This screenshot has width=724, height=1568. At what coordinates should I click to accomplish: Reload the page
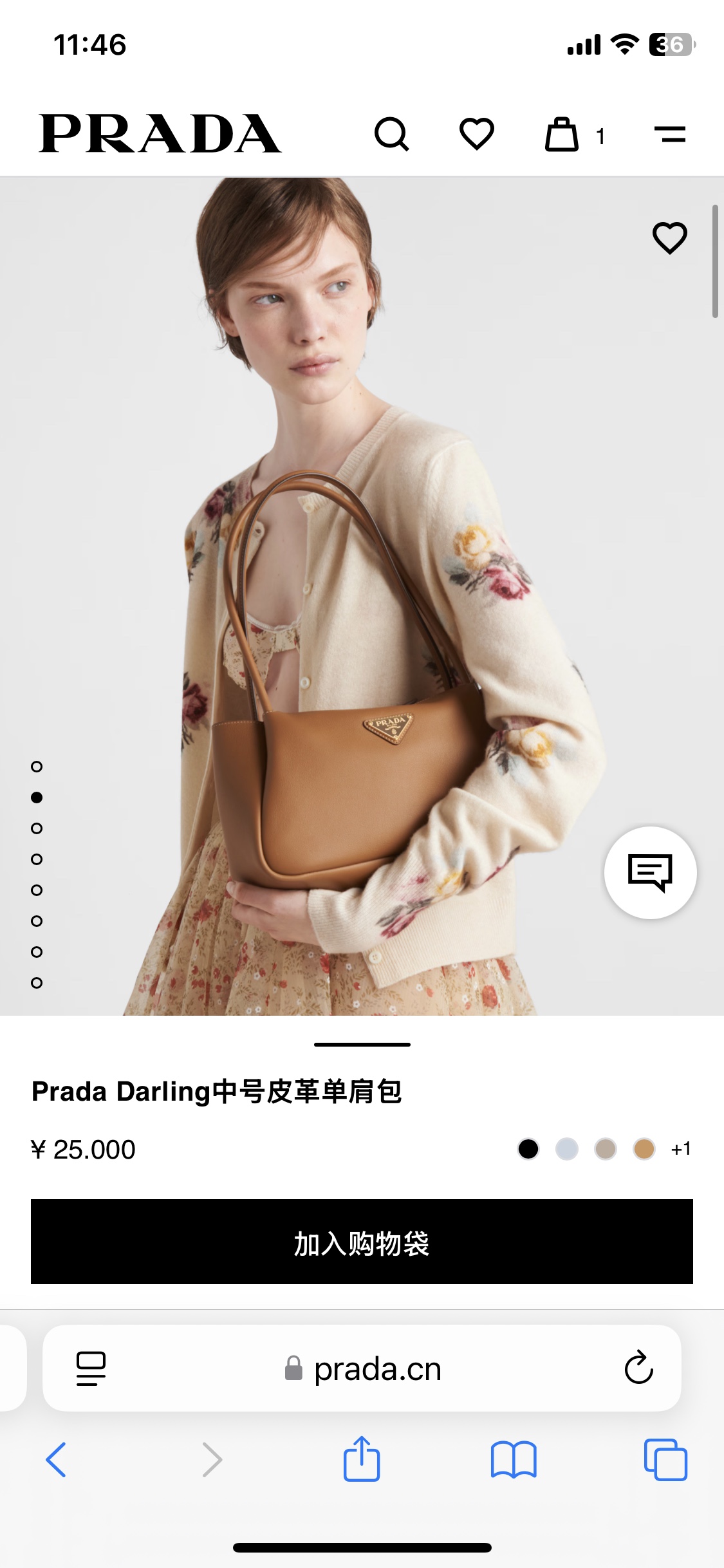(x=638, y=1367)
